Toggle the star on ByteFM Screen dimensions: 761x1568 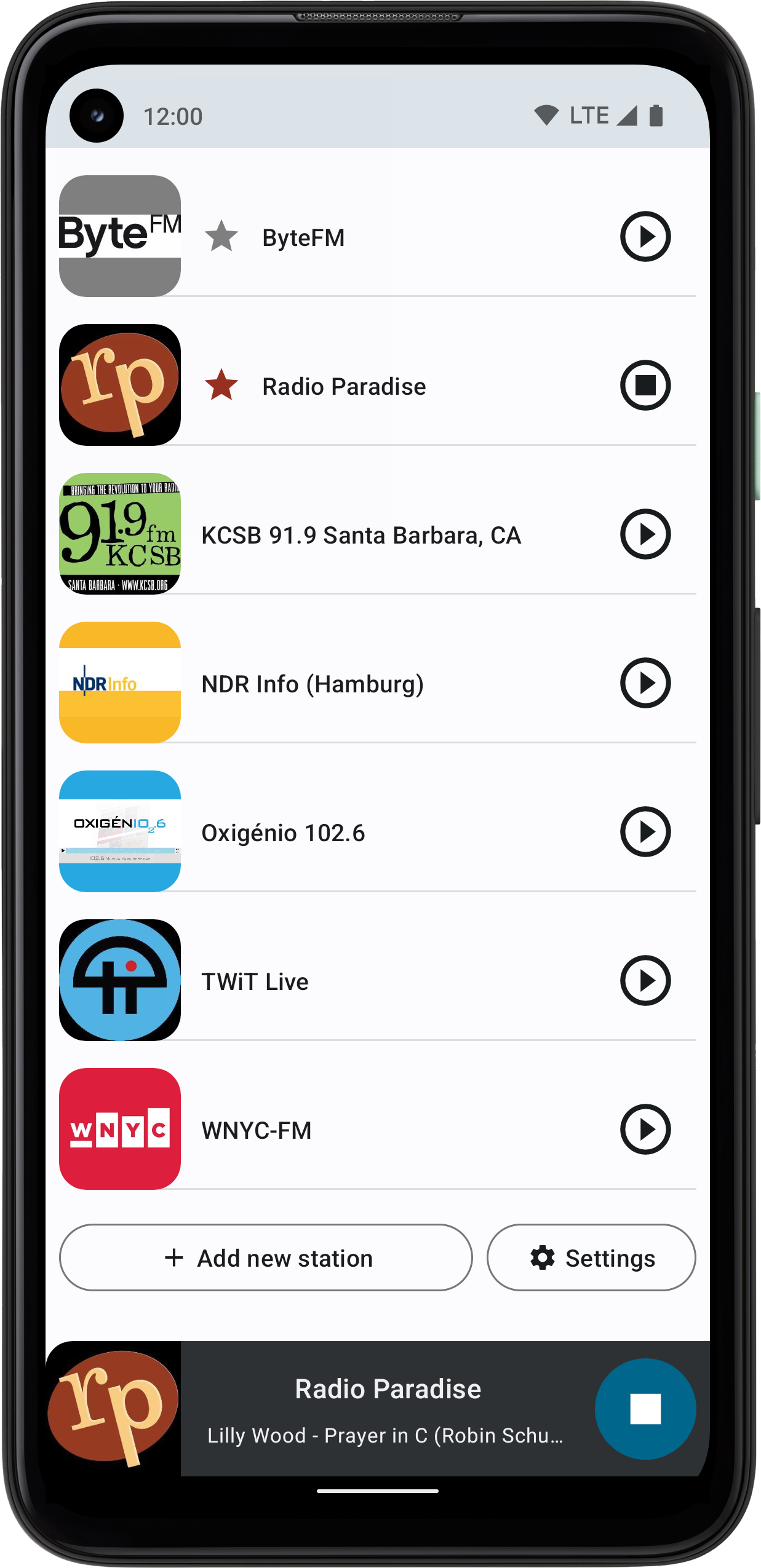click(221, 237)
